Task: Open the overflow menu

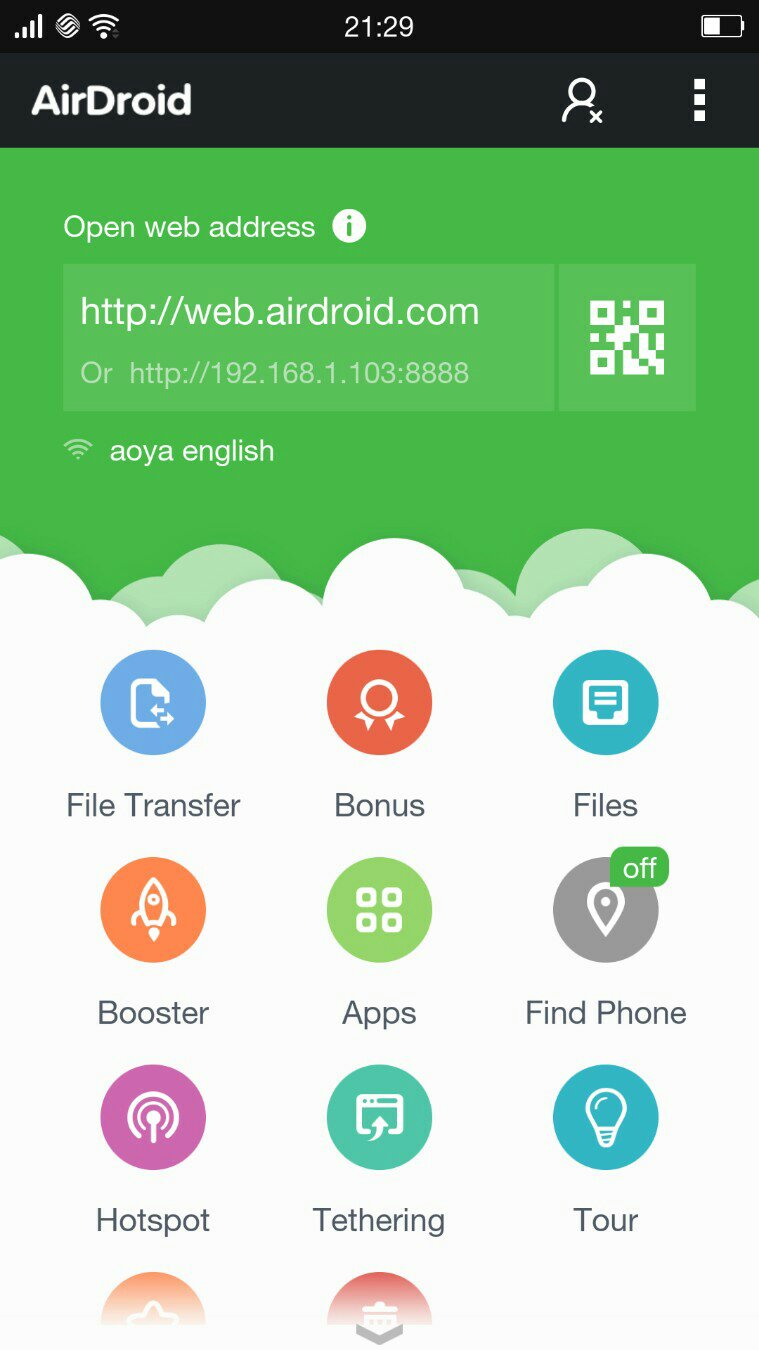Action: [x=699, y=101]
